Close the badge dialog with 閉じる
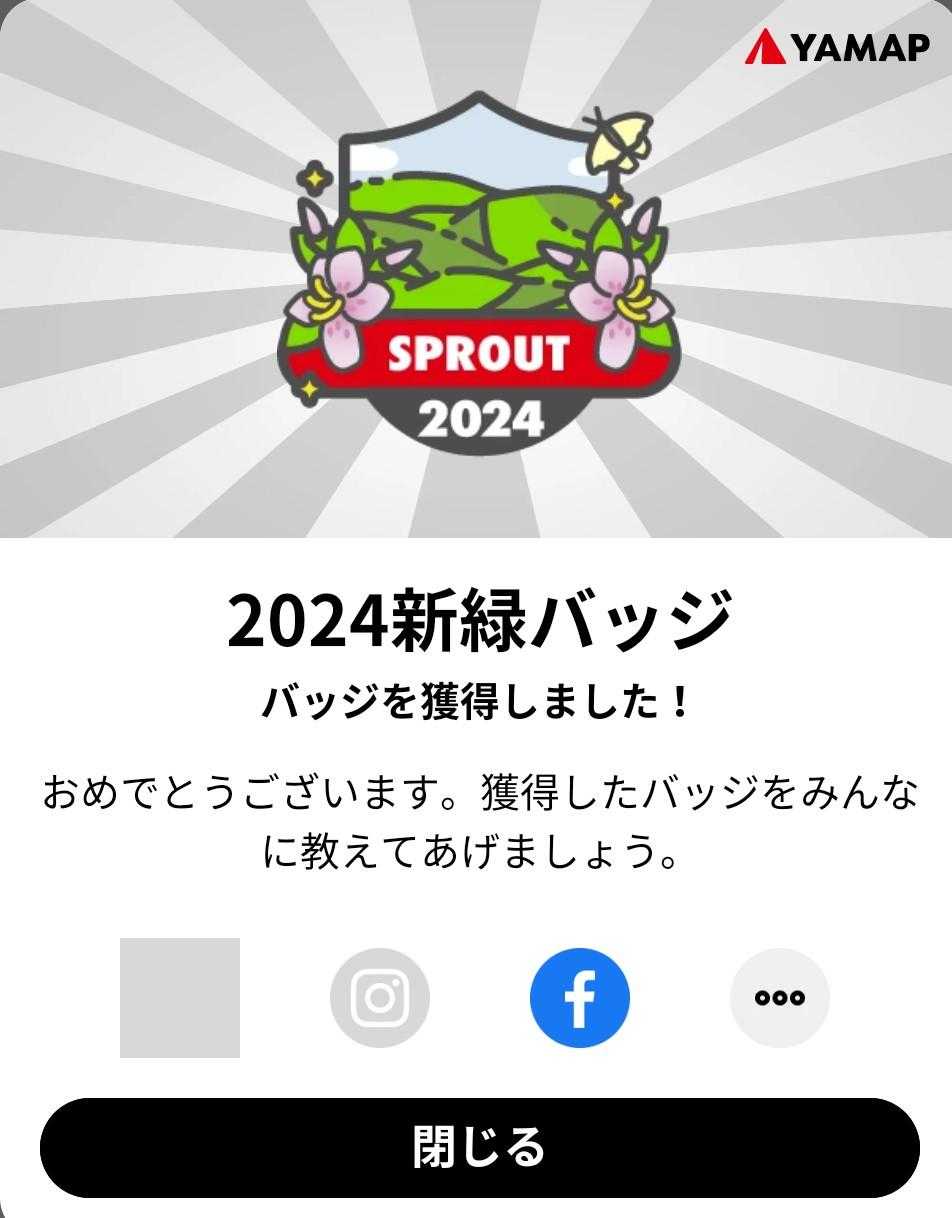Image resolution: width=952 pixels, height=1218 pixels. 480,1147
